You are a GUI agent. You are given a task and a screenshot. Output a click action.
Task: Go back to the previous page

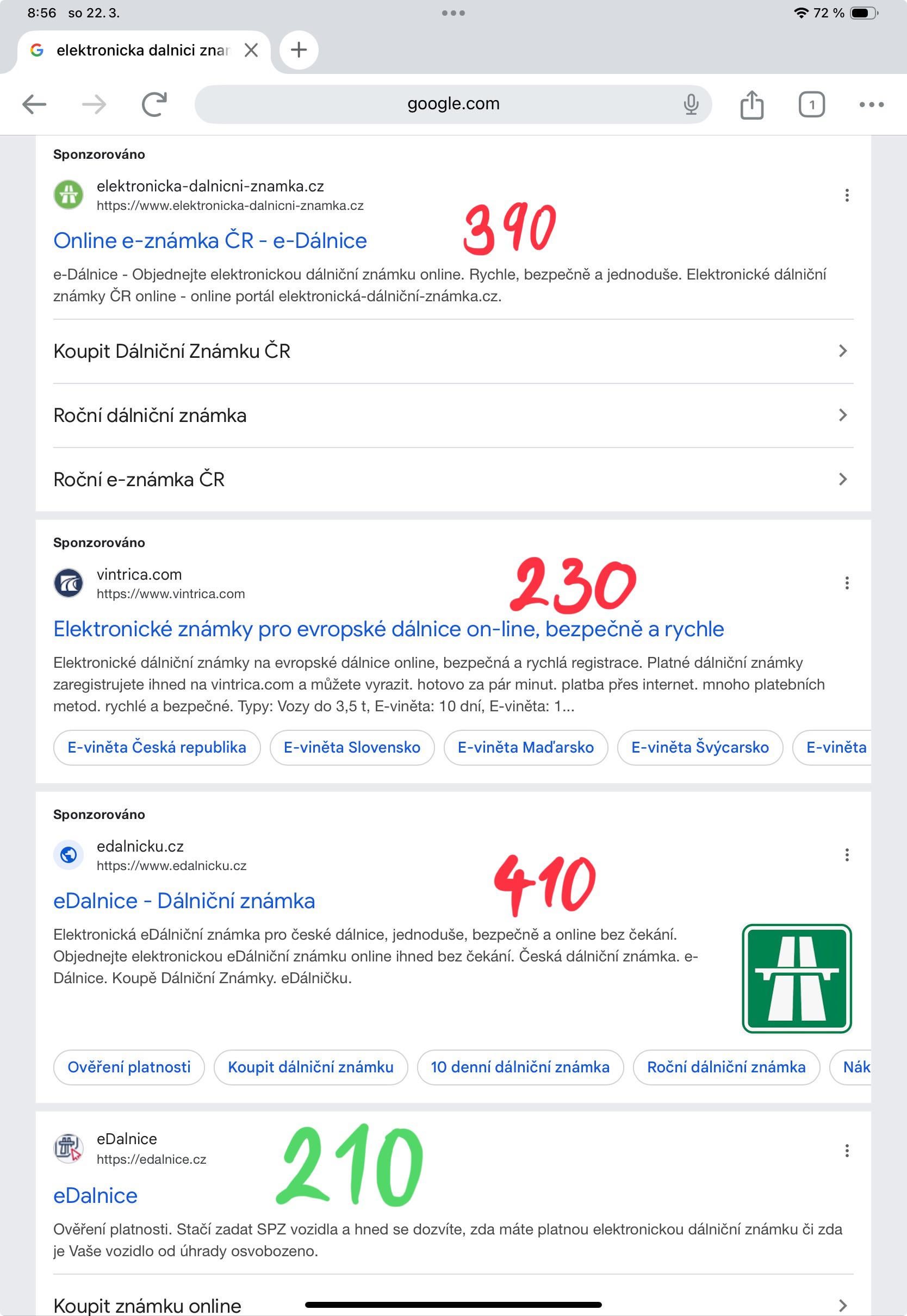[x=34, y=104]
